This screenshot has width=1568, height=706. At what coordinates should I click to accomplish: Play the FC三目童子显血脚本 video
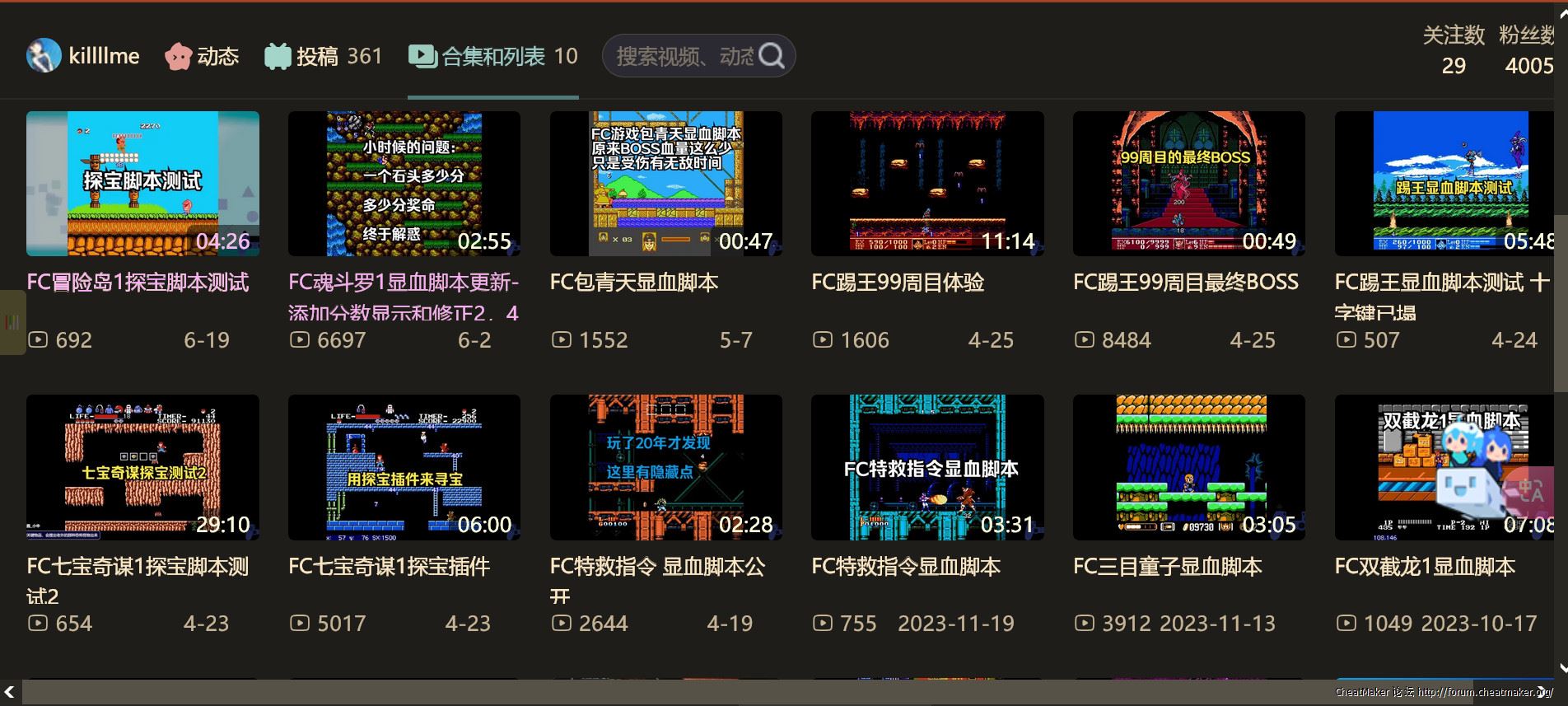click(1188, 467)
